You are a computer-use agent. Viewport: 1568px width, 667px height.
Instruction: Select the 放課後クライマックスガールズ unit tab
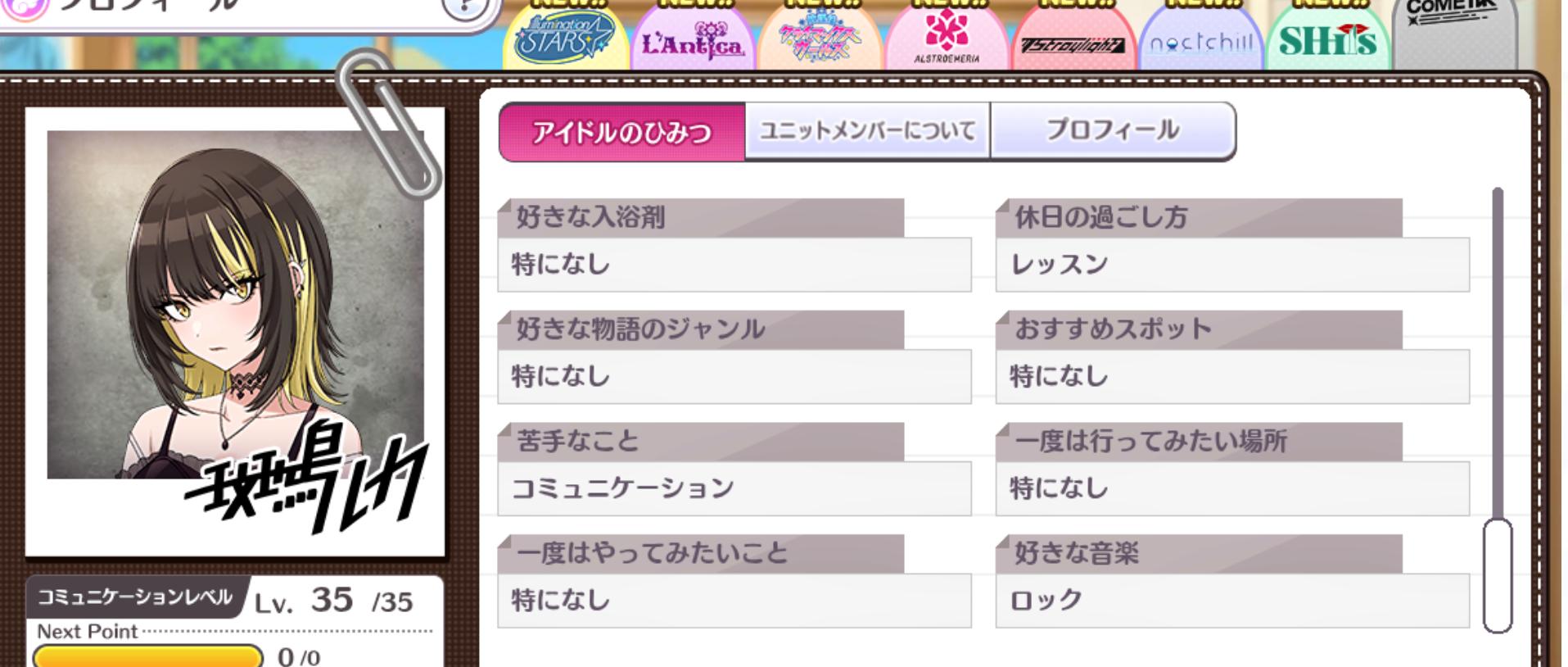coord(820,39)
